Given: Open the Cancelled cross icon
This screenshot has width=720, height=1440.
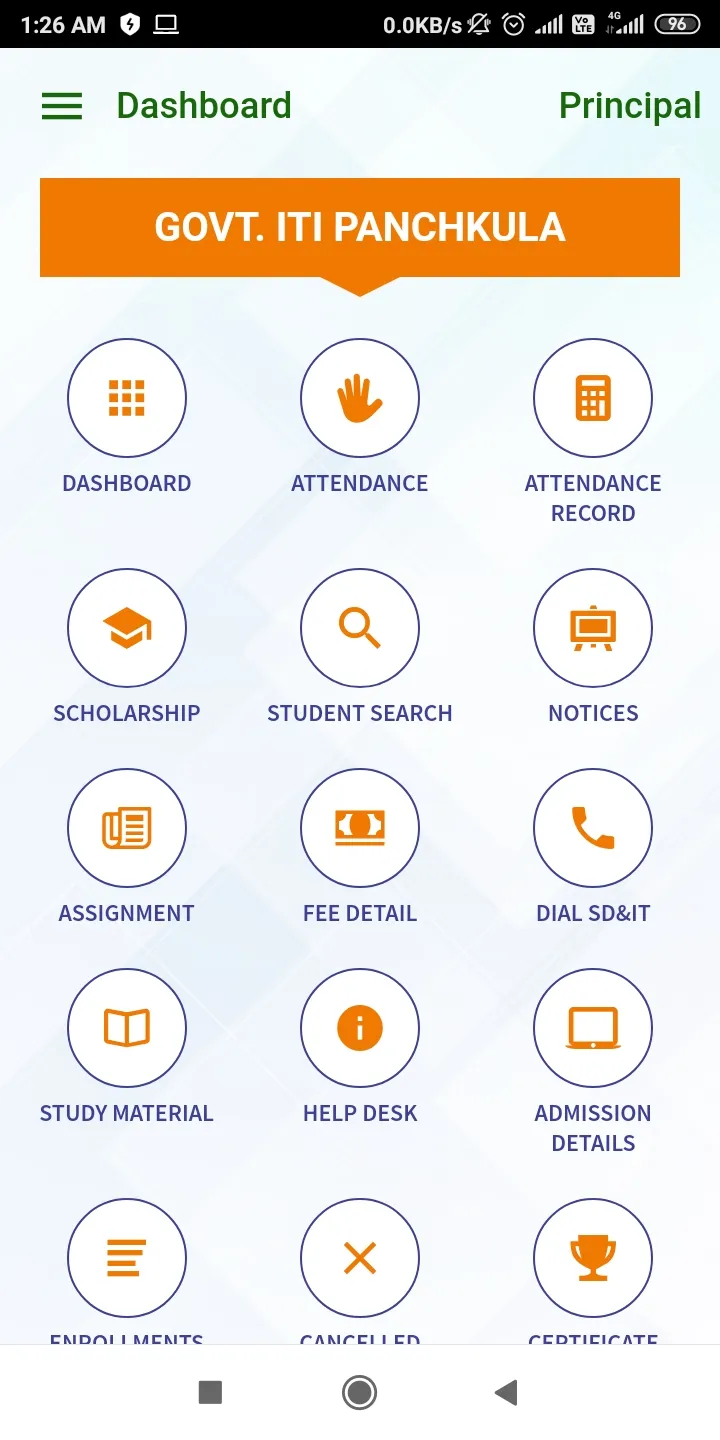Looking at the screenshot, I should [360, 1258].
